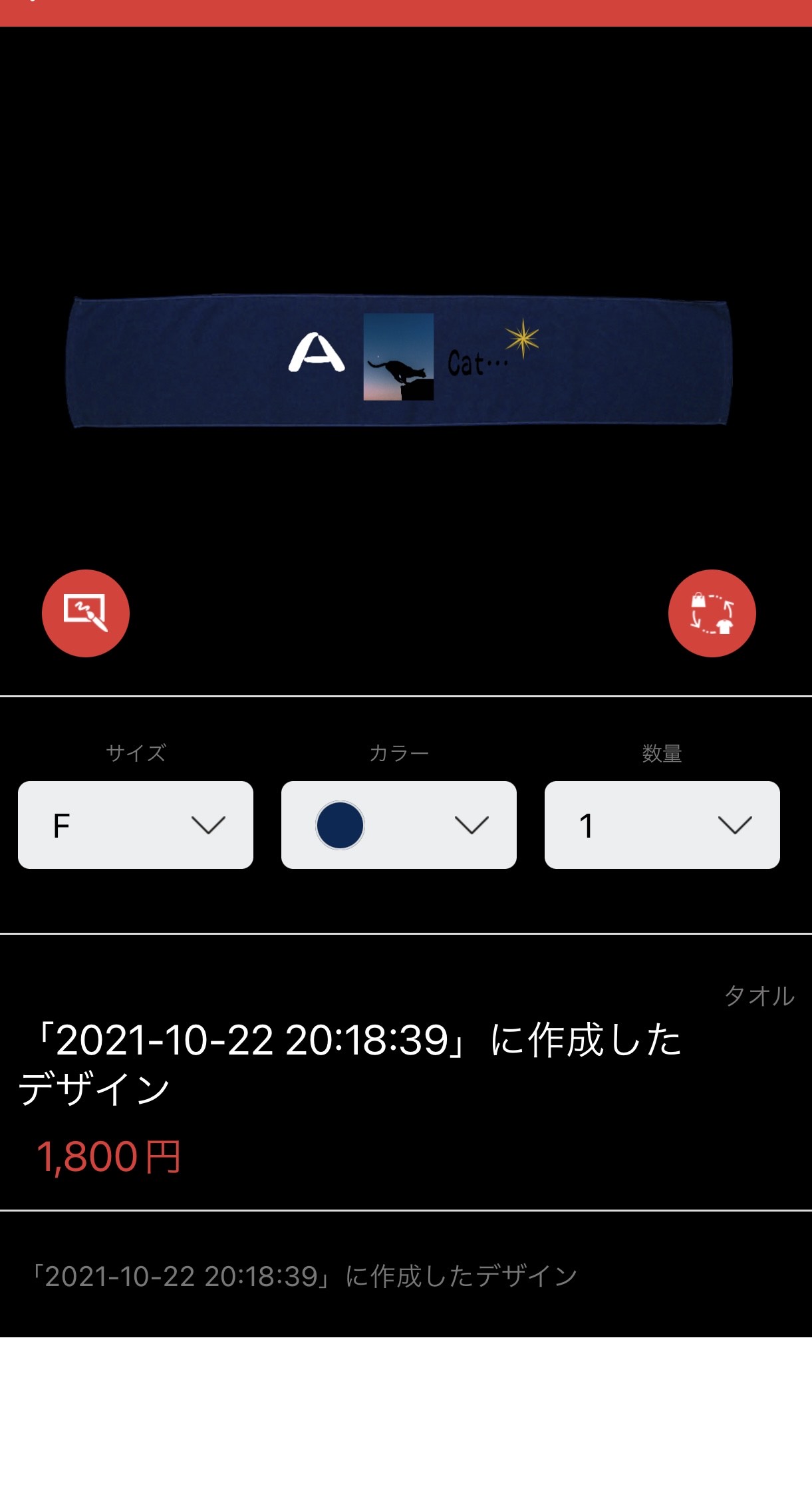Open the カラー dropdown with navy swatch
The image size is (812, 1487).
(399, 825)
